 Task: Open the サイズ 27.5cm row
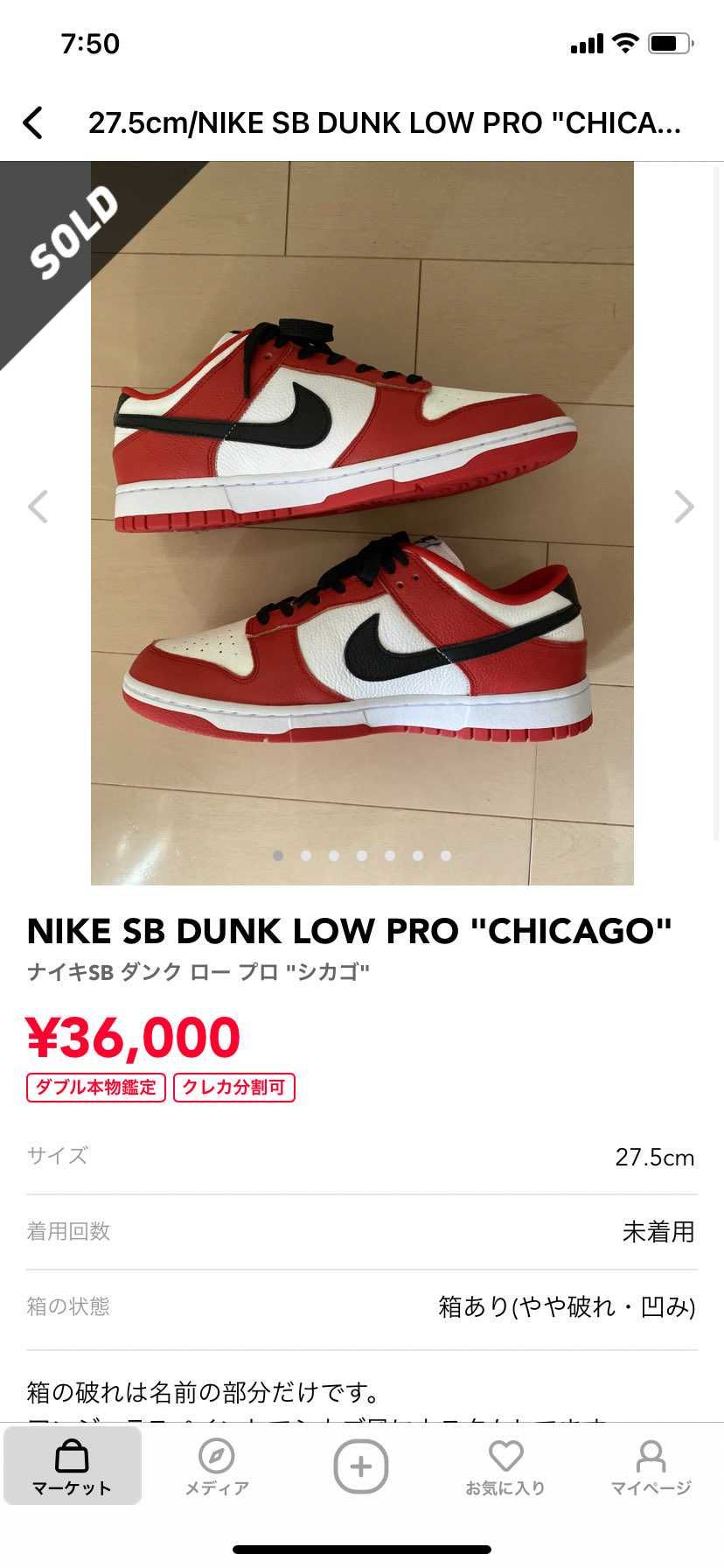362,1156
